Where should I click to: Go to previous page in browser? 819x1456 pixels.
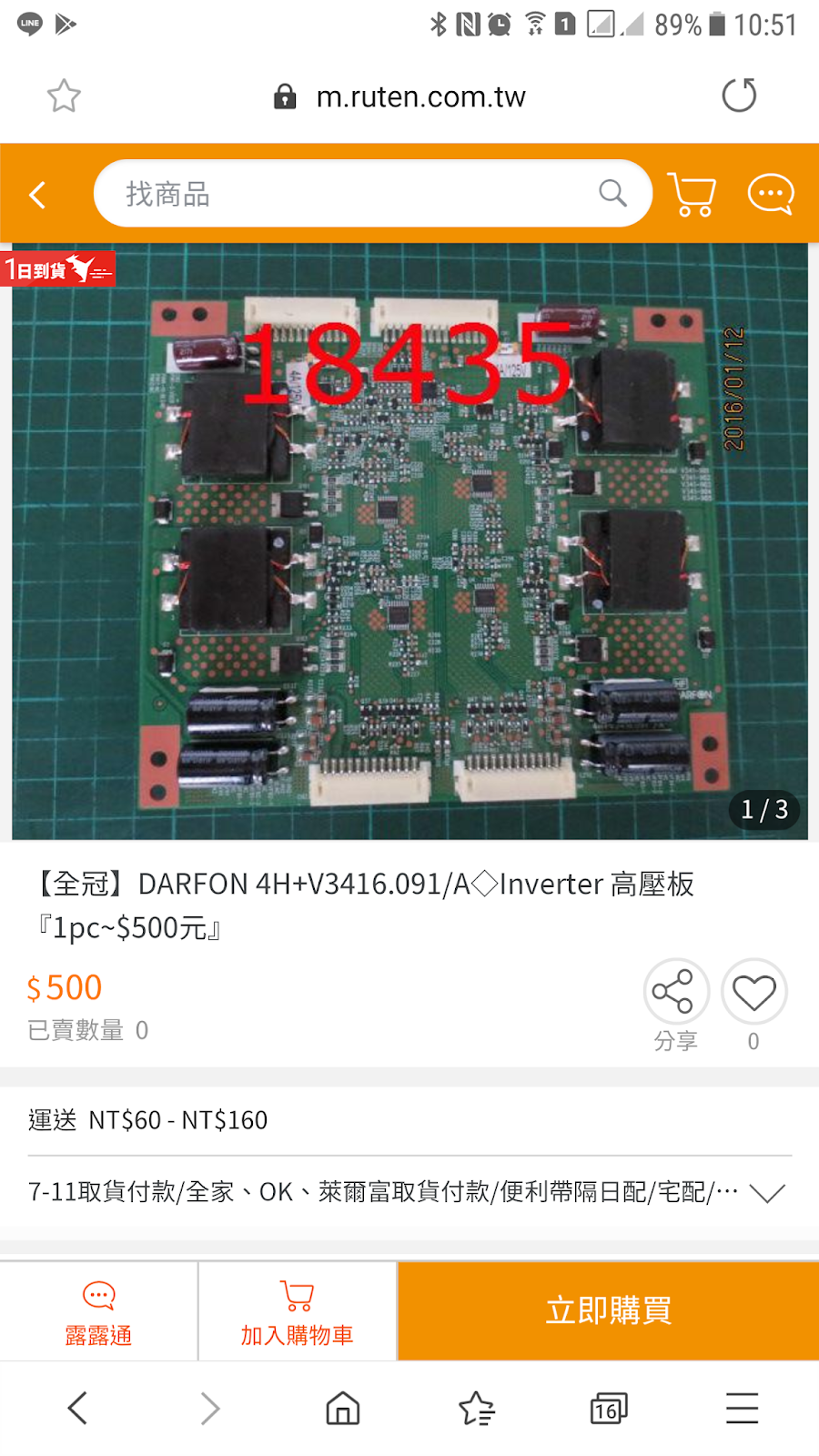(x=78, y=1408)
